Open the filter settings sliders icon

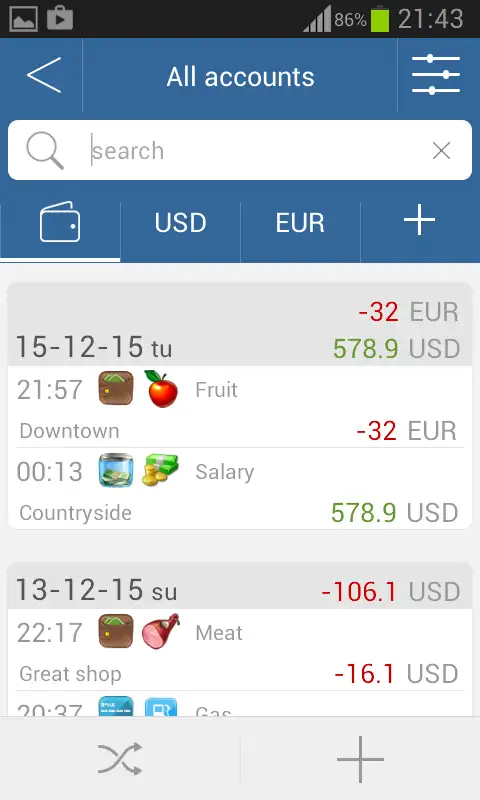[436, 76]
